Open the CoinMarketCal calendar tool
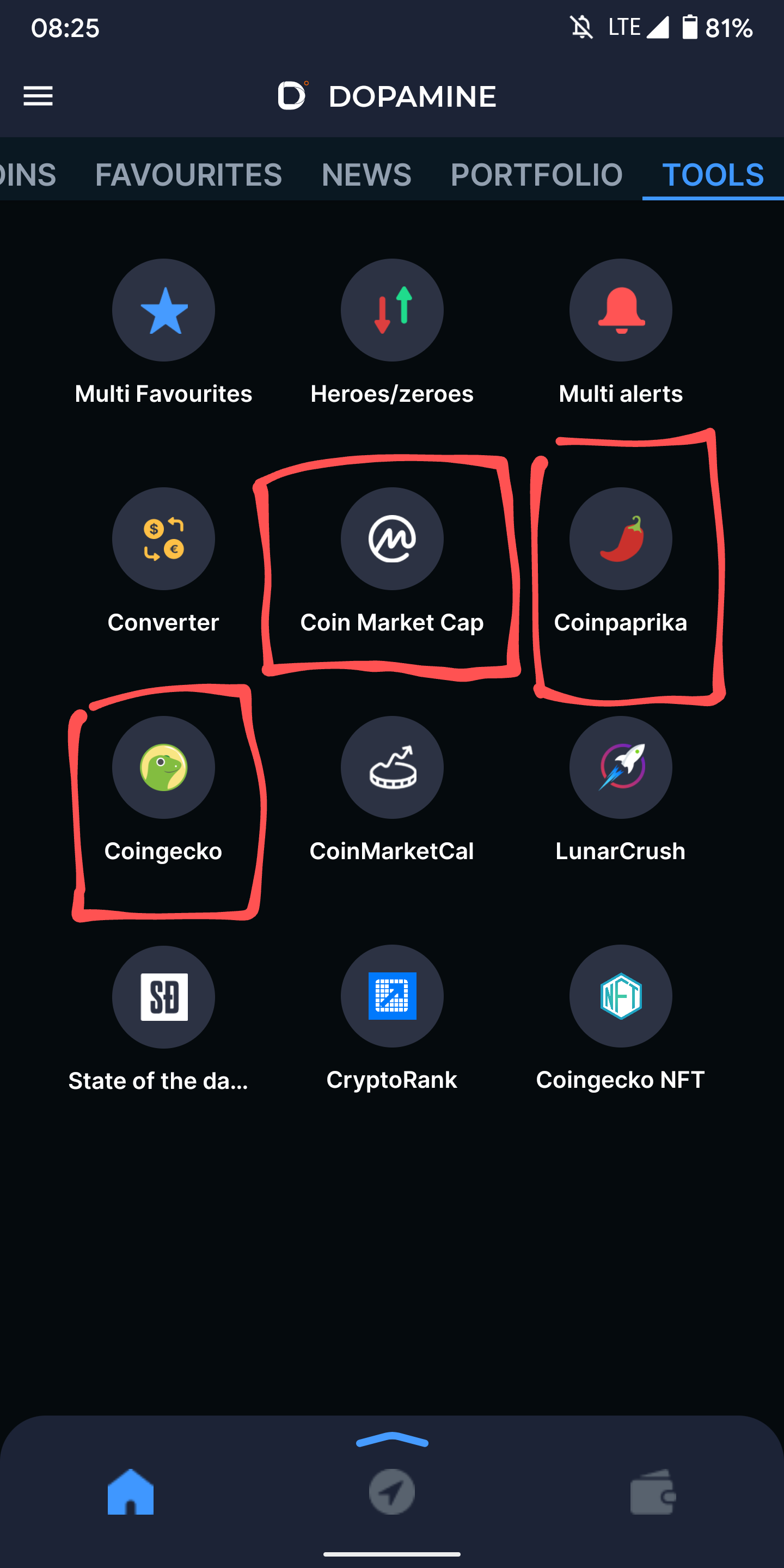 pyautogui.click(x=392, y=768)
